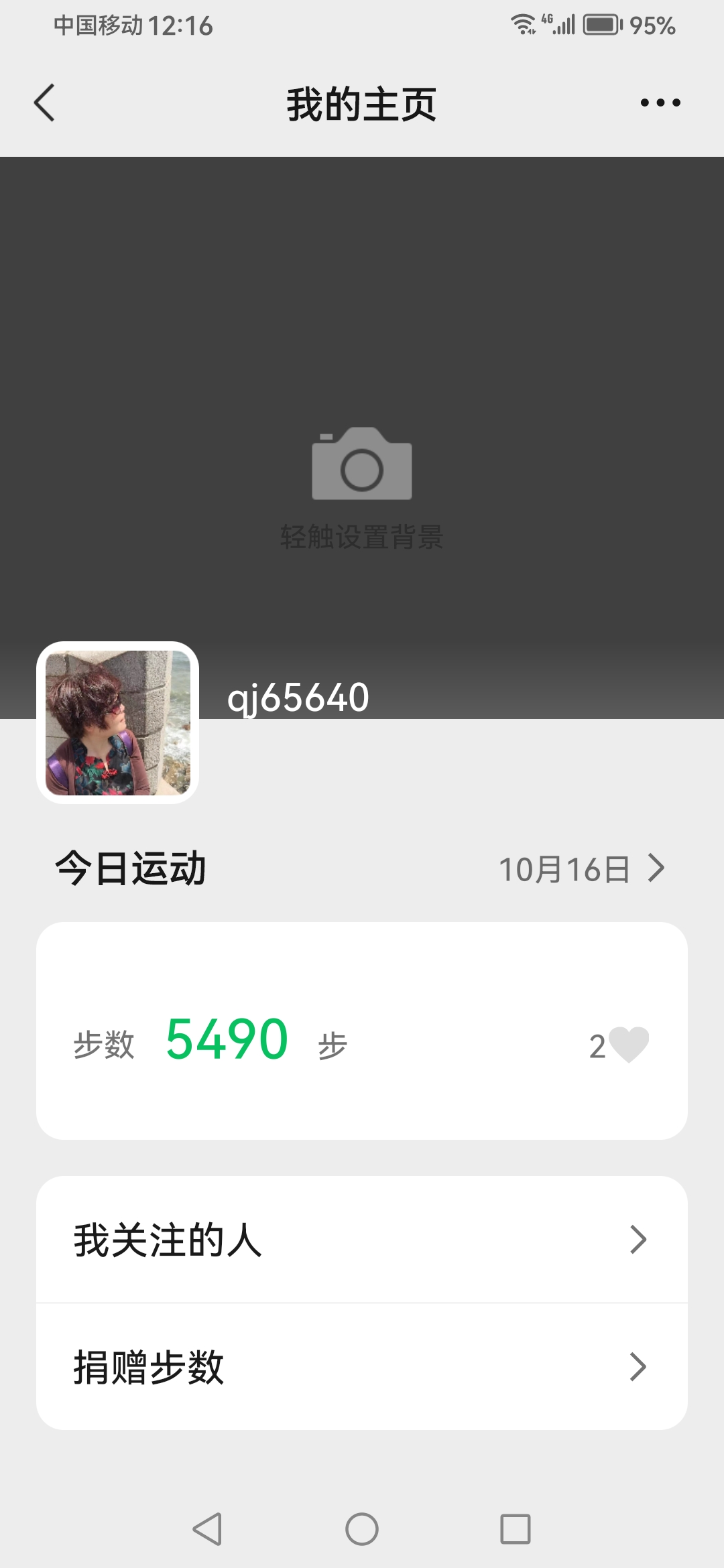Viewport: 724px width, 1568px height.
Task: Go back from 我的主页
Action: pos(44,103)
